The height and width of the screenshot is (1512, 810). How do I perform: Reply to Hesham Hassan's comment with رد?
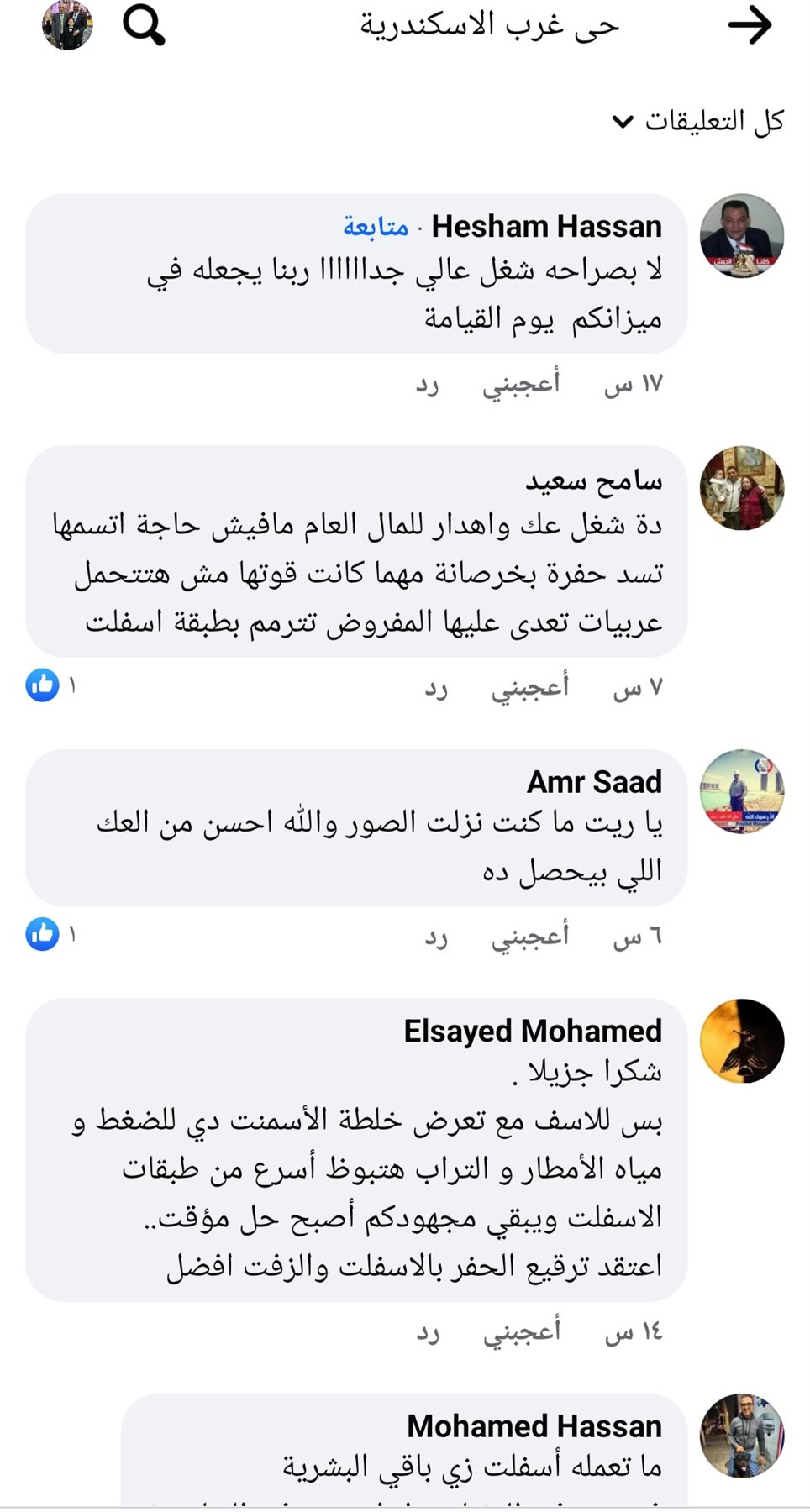click(427, 384)
